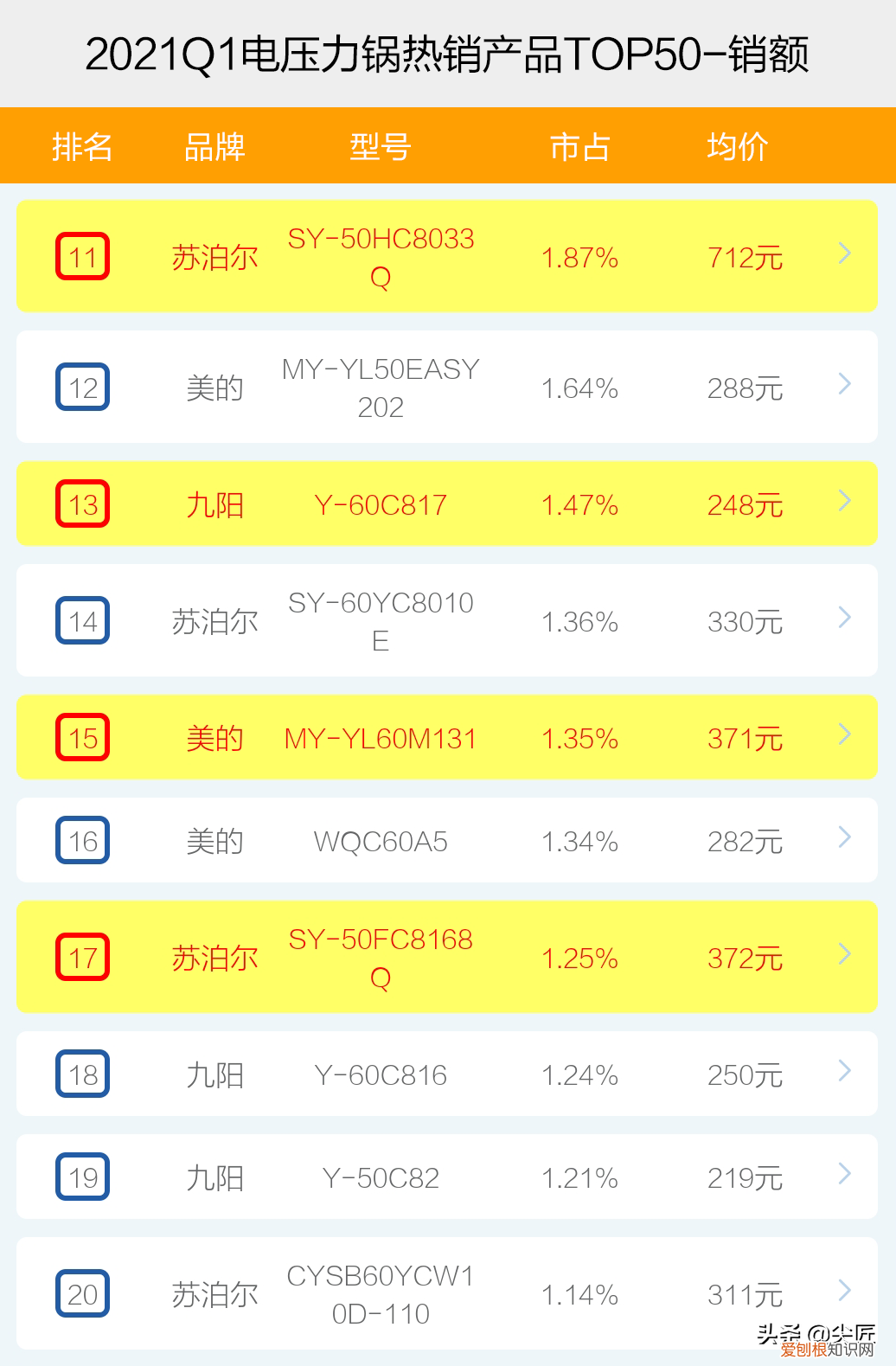Image resolution: width=896 pixels, height=1366 pixels.
Task: Click the rank 12 blue badge
Action: (82, 387)
